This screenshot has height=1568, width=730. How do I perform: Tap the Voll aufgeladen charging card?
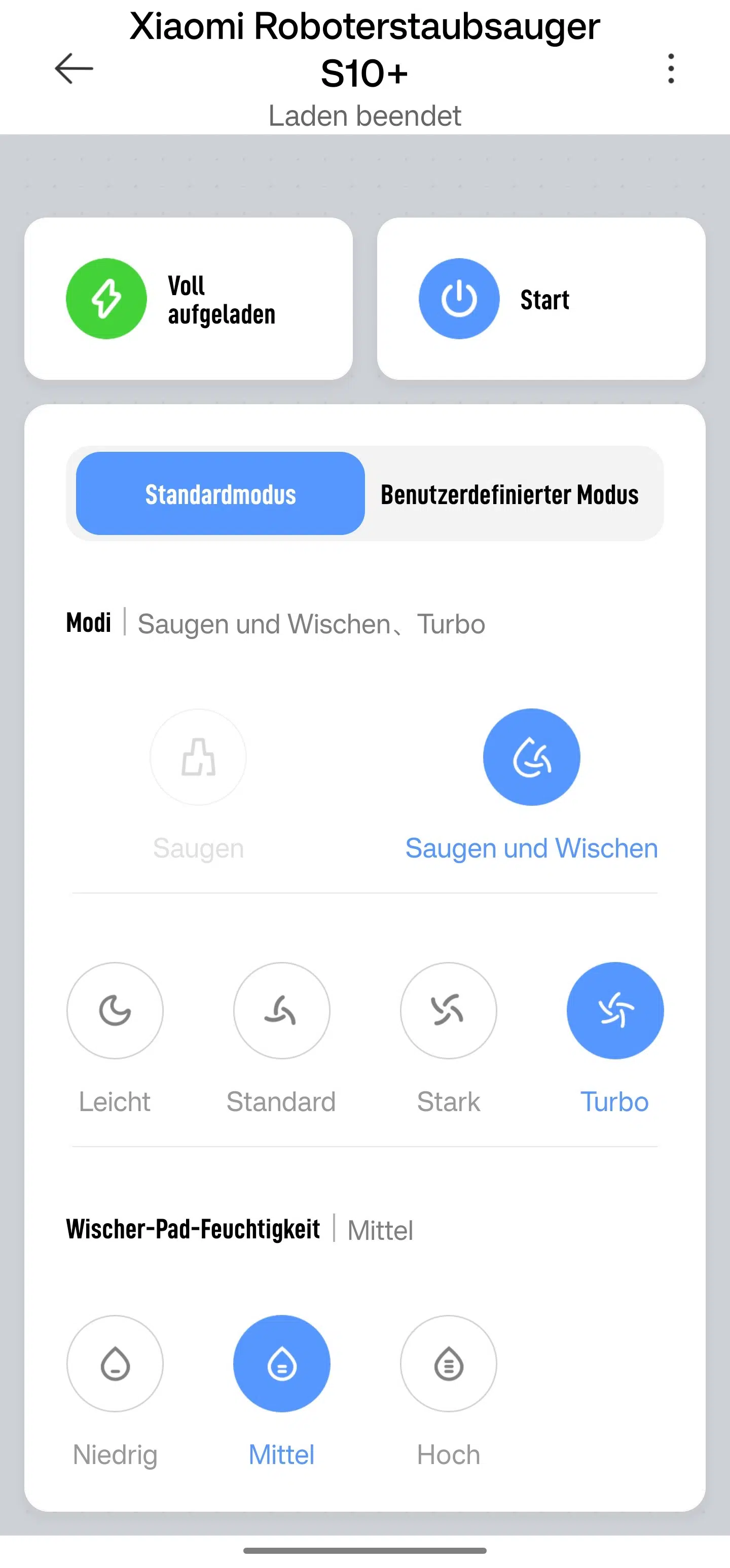click(x=189, y=299)
